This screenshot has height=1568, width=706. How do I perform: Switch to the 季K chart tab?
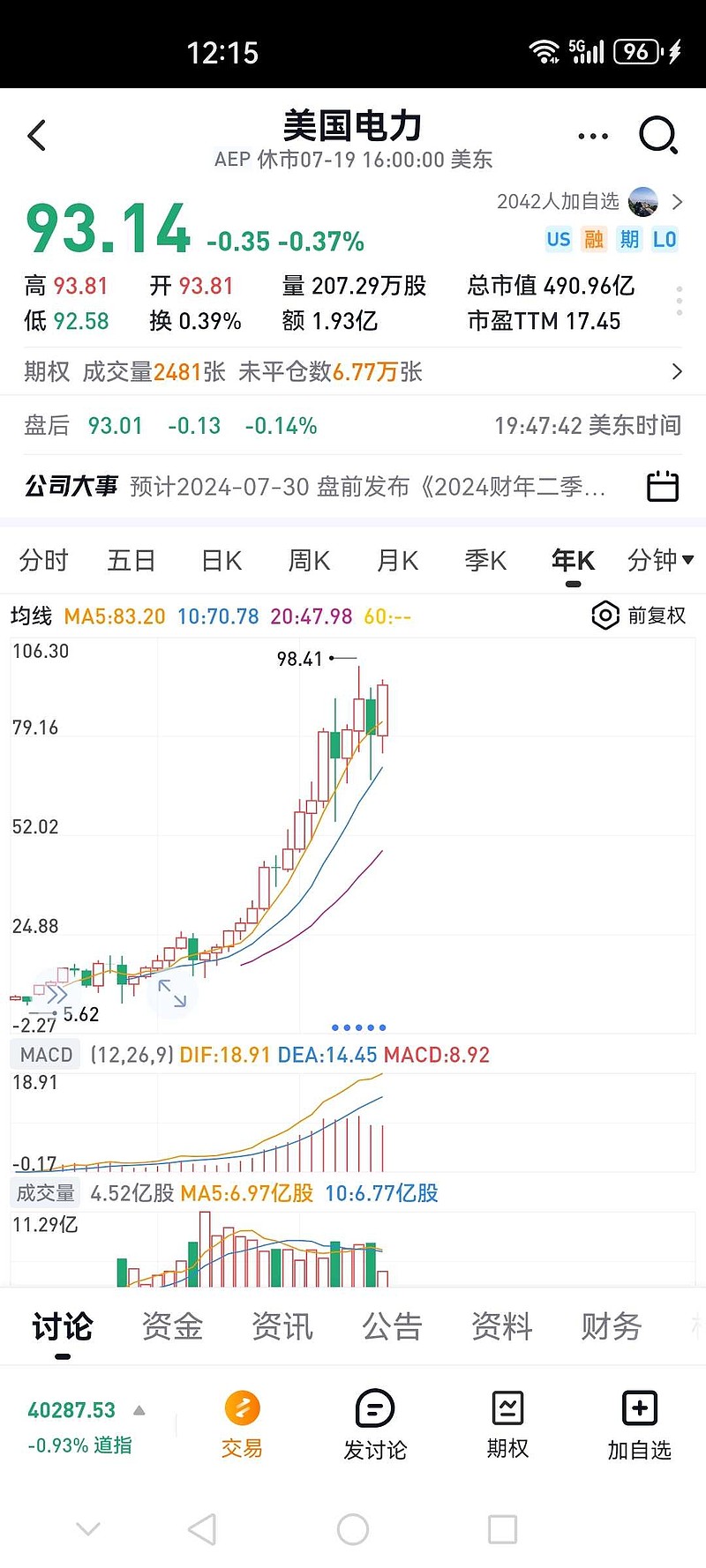tap(485, 560)
